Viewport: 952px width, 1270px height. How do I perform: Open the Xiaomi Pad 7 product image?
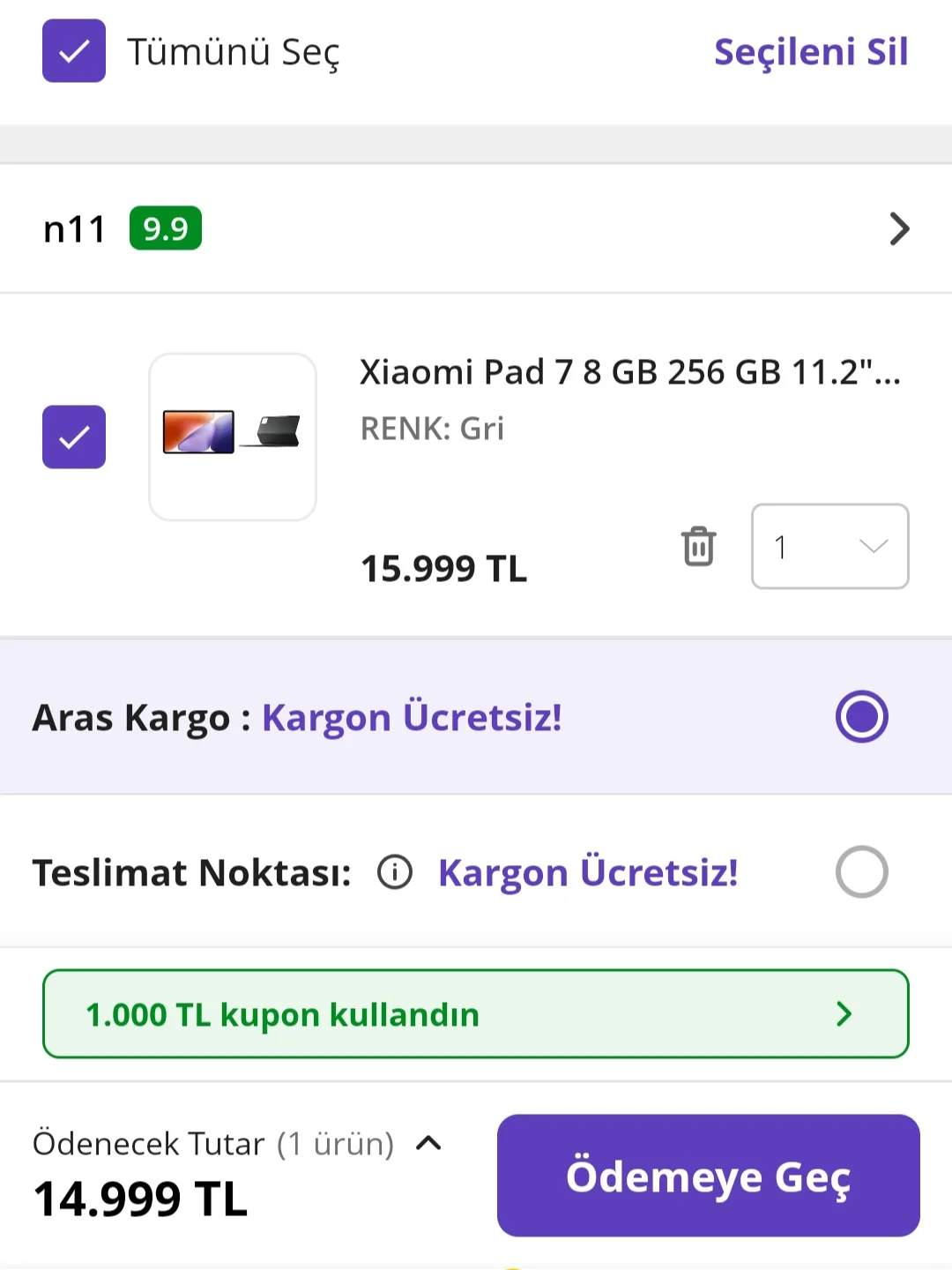coord(233,437)
